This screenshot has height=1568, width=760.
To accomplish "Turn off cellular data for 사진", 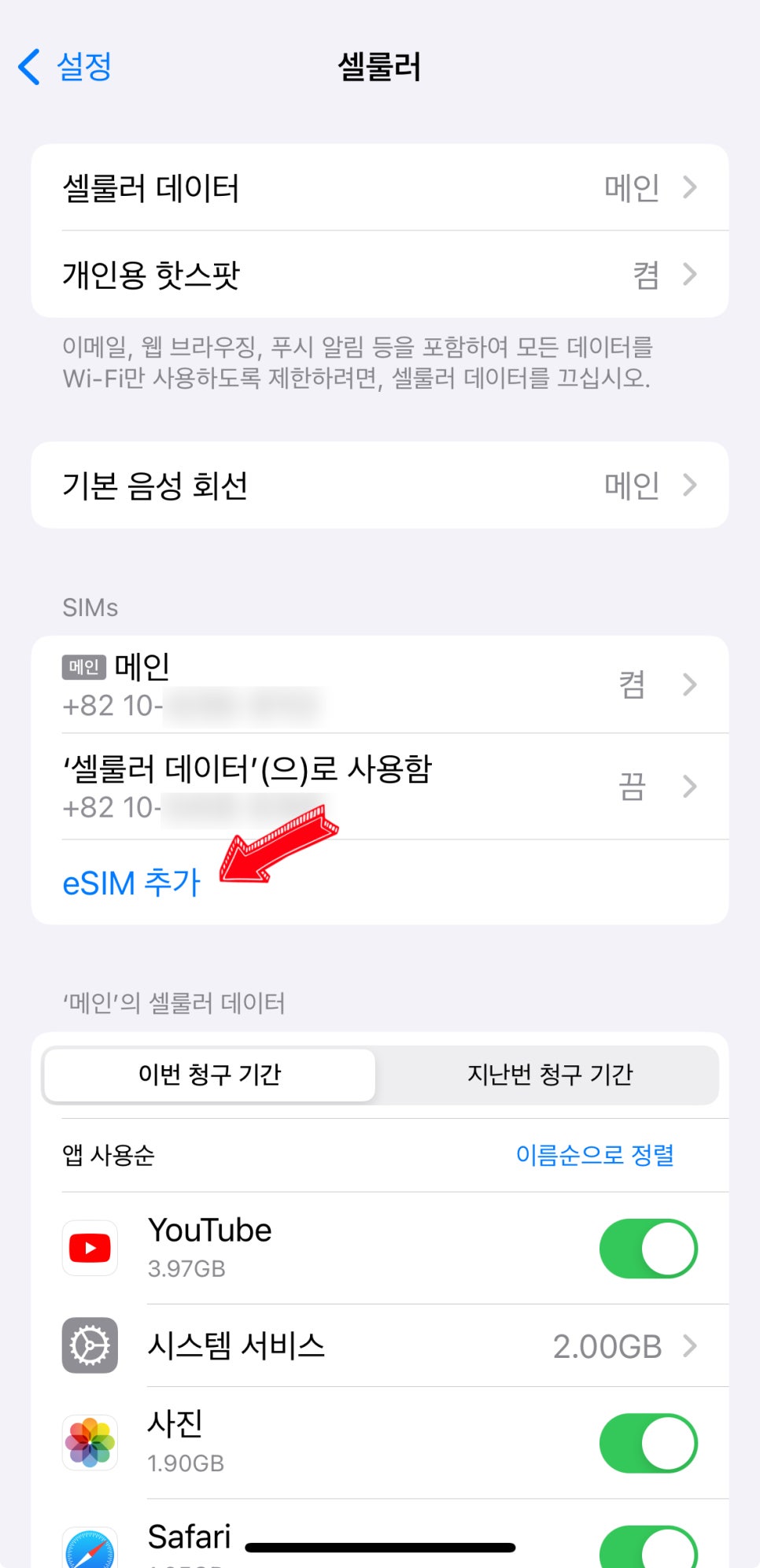I will (x=648, y=1443).
